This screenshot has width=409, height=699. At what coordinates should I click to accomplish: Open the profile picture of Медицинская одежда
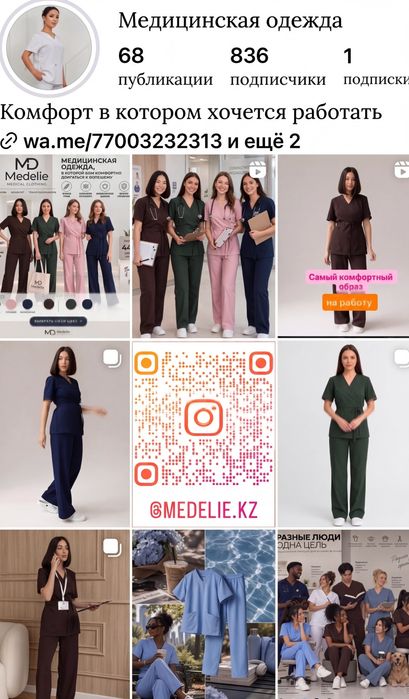[49, 48]
